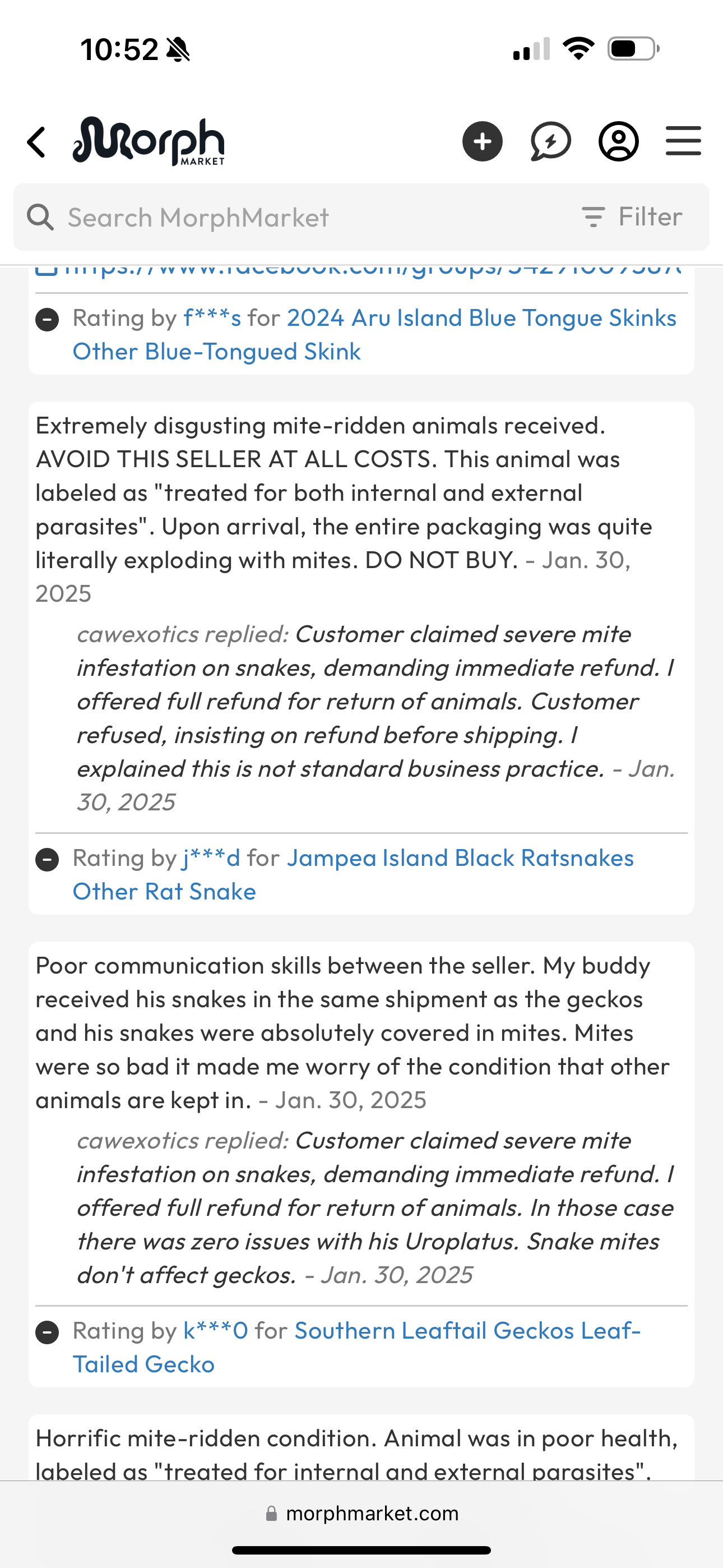Viewport: 723px width, 1568px height.
Task: Open Southern Leaftail Geckos listing
Action: (356, 1348)
